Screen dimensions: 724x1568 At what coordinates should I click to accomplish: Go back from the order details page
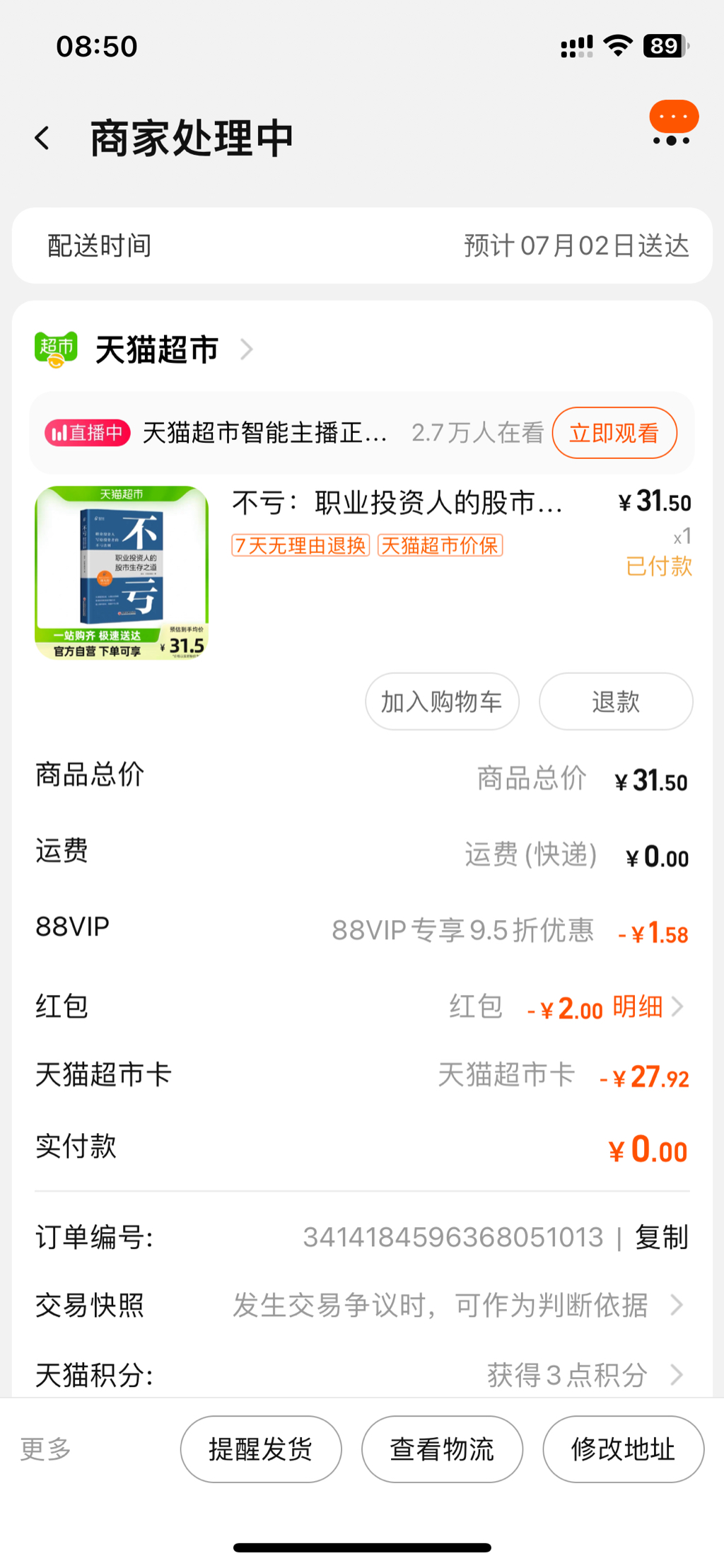[x=42, y=138]
